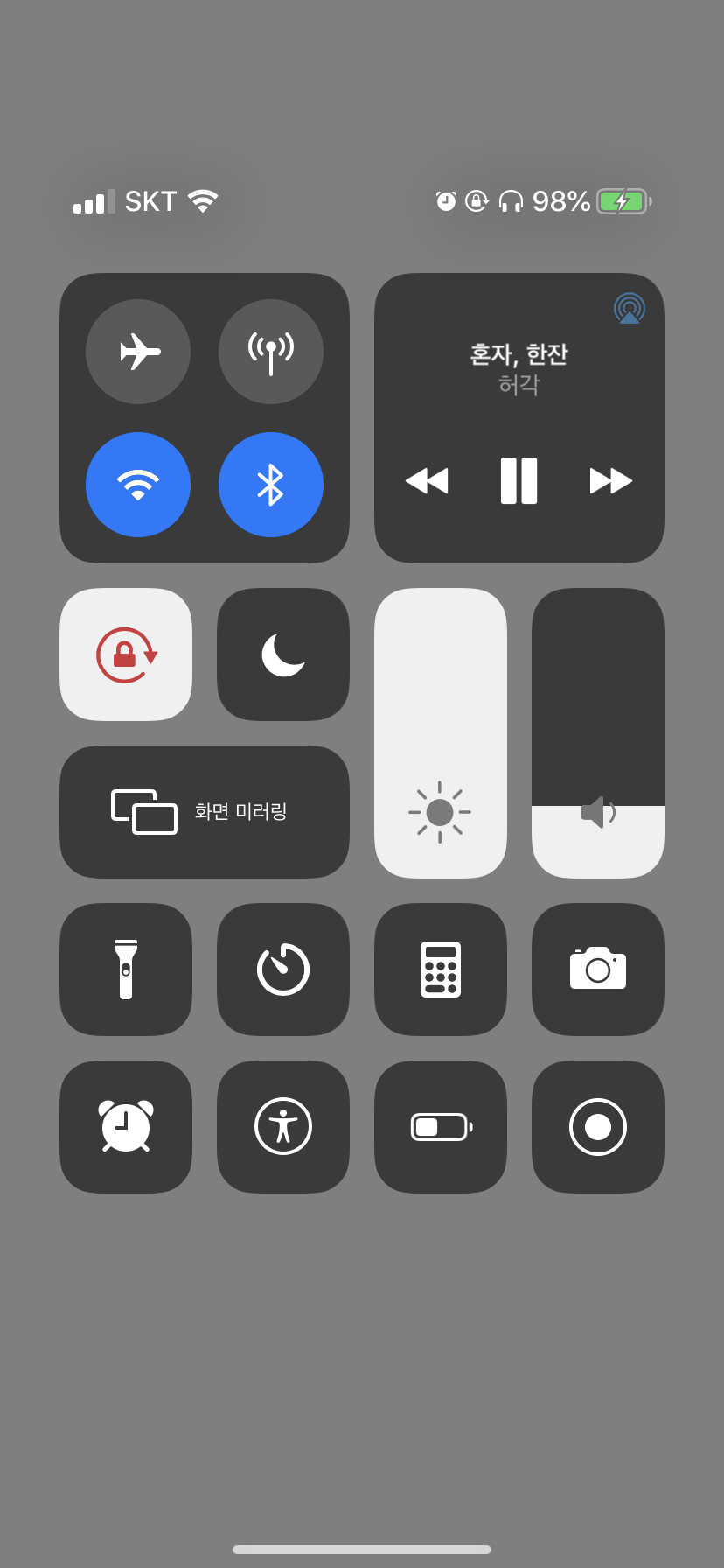Image resolution: width=724 pixels, height=1568 pixels.
Task: Open accessibility shortcuts
Action: click(283, 1127)
